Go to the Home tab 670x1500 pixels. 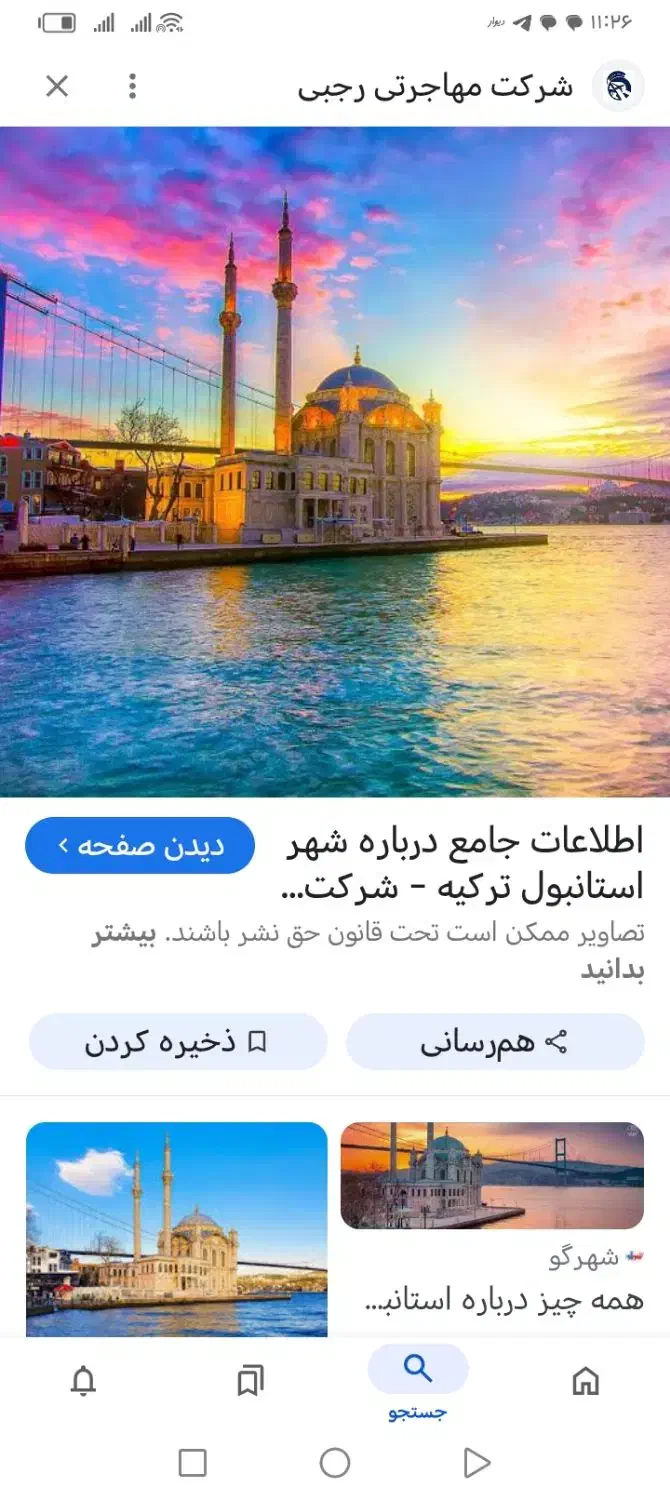[585, 1381]
